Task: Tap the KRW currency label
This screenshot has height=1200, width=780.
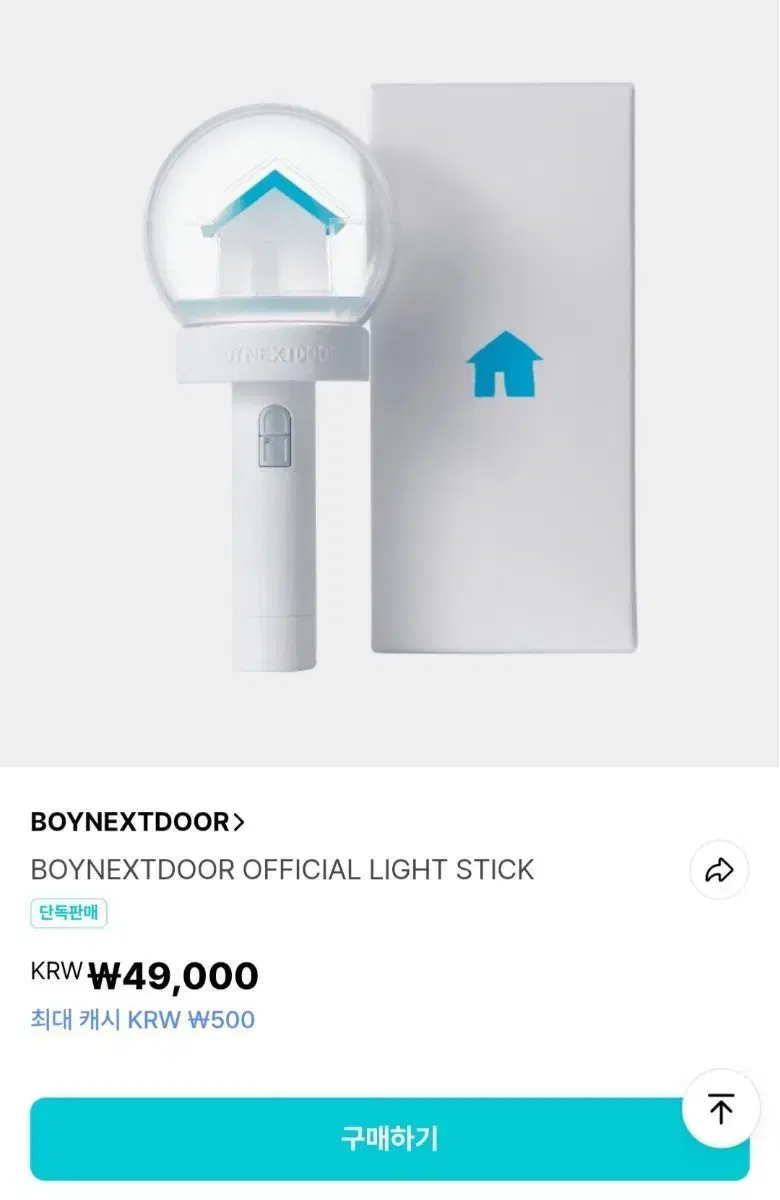Action: 57,974
